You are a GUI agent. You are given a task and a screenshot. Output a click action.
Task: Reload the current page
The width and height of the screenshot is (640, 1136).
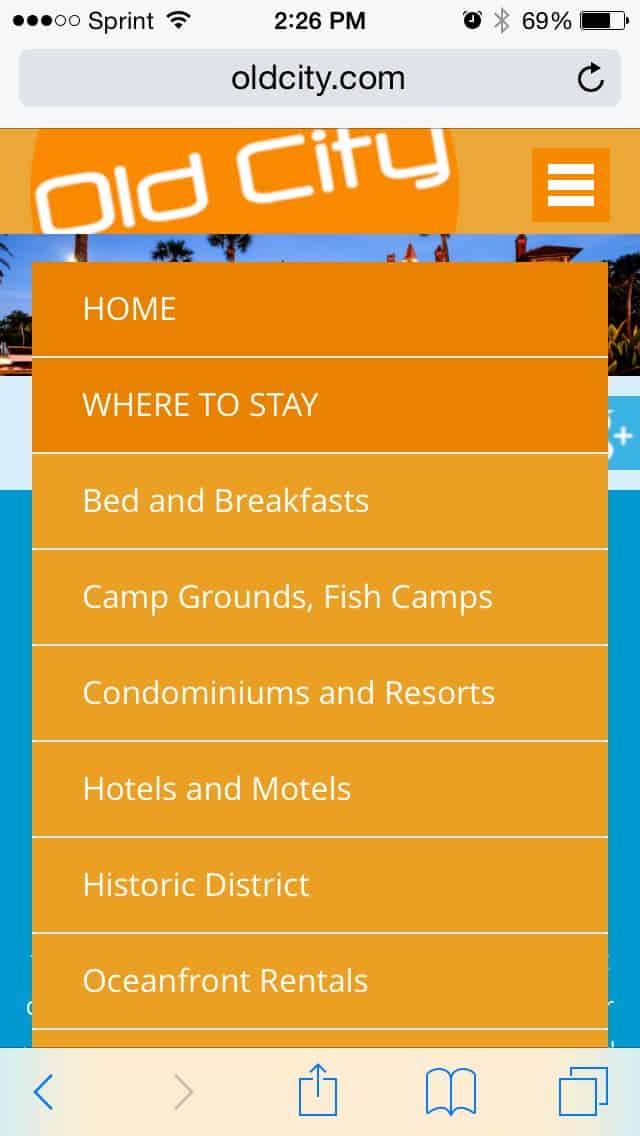coord(591,78)
